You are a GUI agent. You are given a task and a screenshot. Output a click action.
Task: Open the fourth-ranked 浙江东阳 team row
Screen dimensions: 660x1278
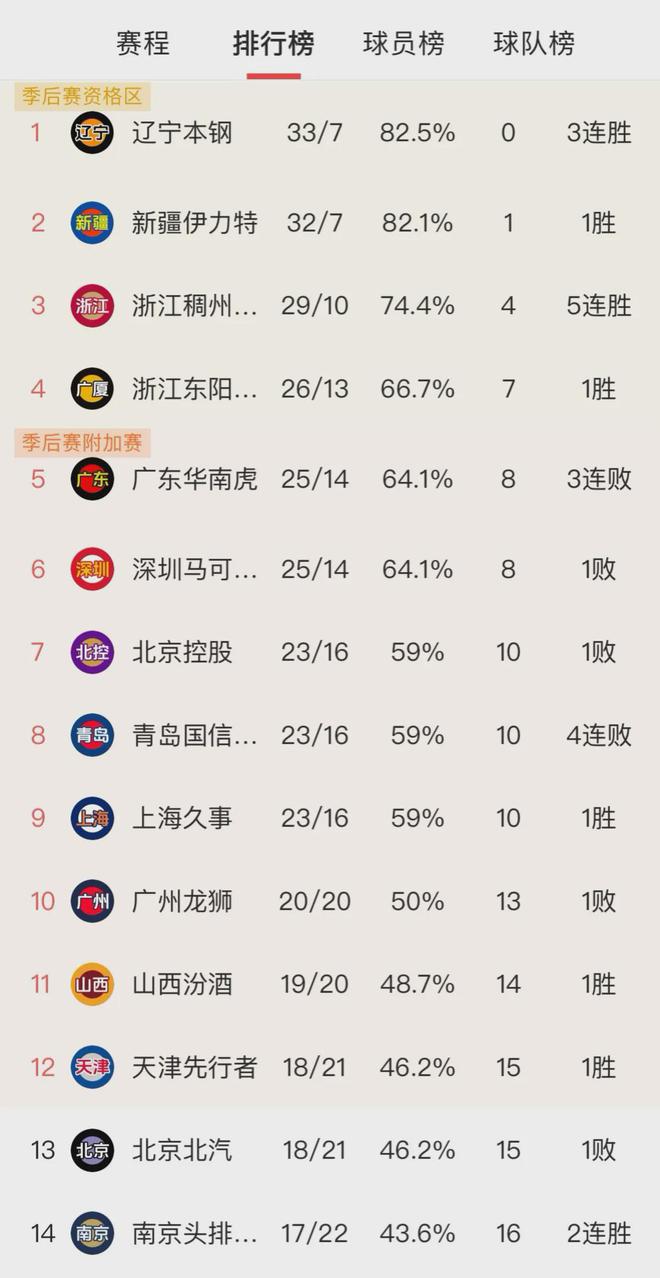point(330,388)
